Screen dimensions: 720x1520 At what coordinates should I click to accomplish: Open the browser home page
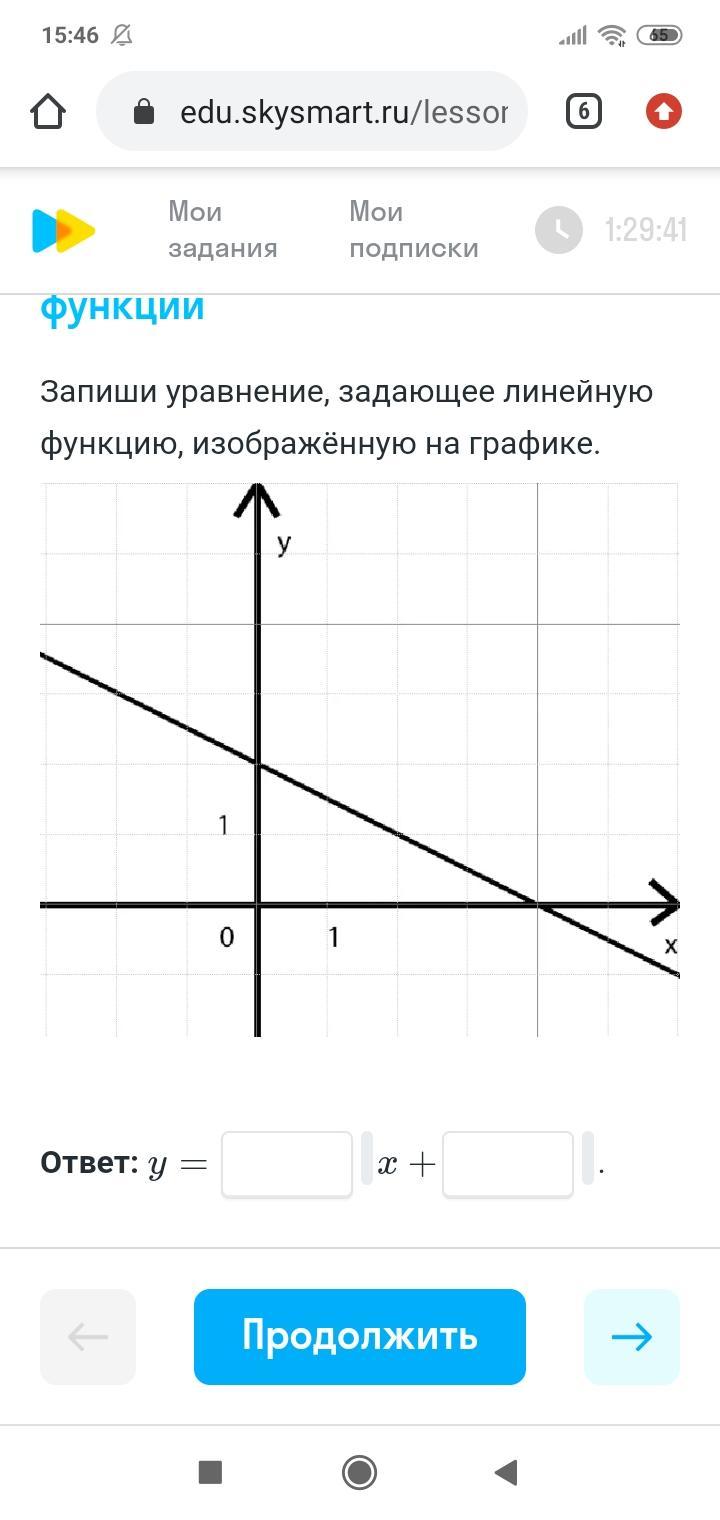coord(48,111)
